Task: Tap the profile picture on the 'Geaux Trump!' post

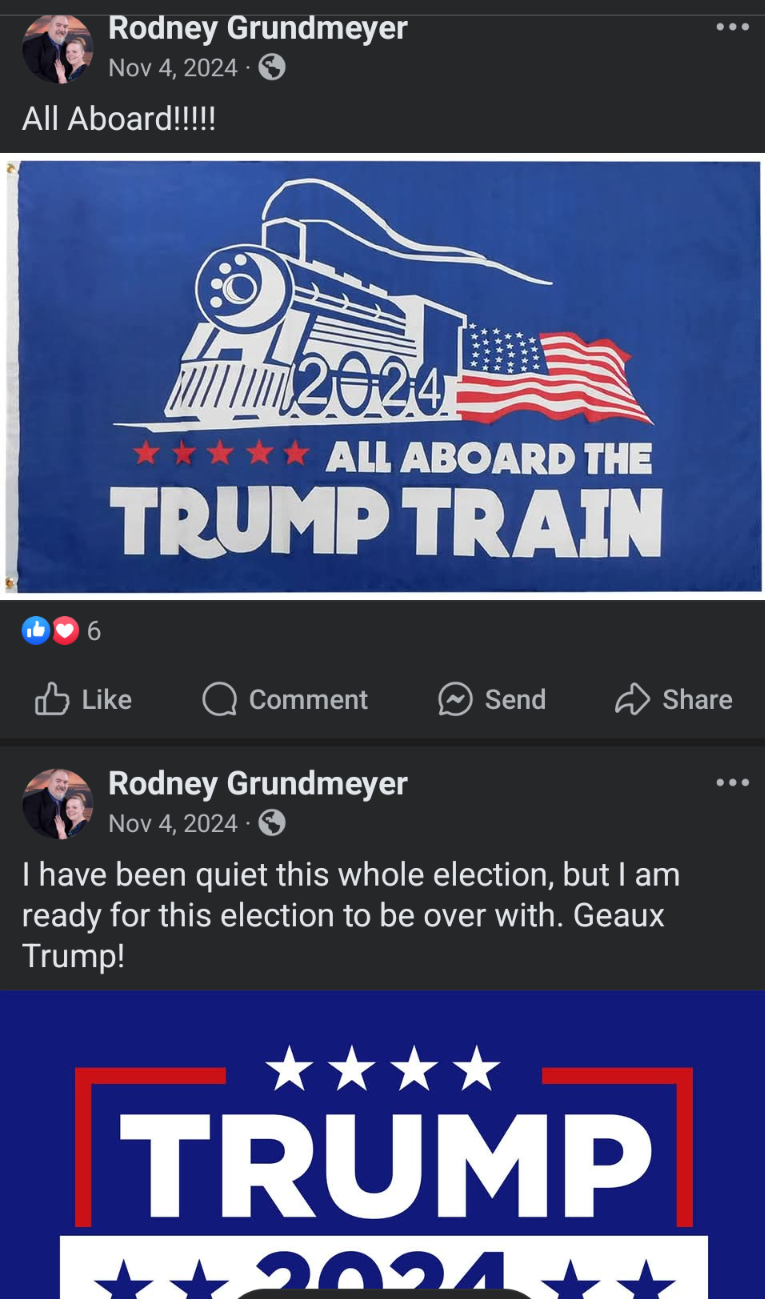Action: pos(57,803)
